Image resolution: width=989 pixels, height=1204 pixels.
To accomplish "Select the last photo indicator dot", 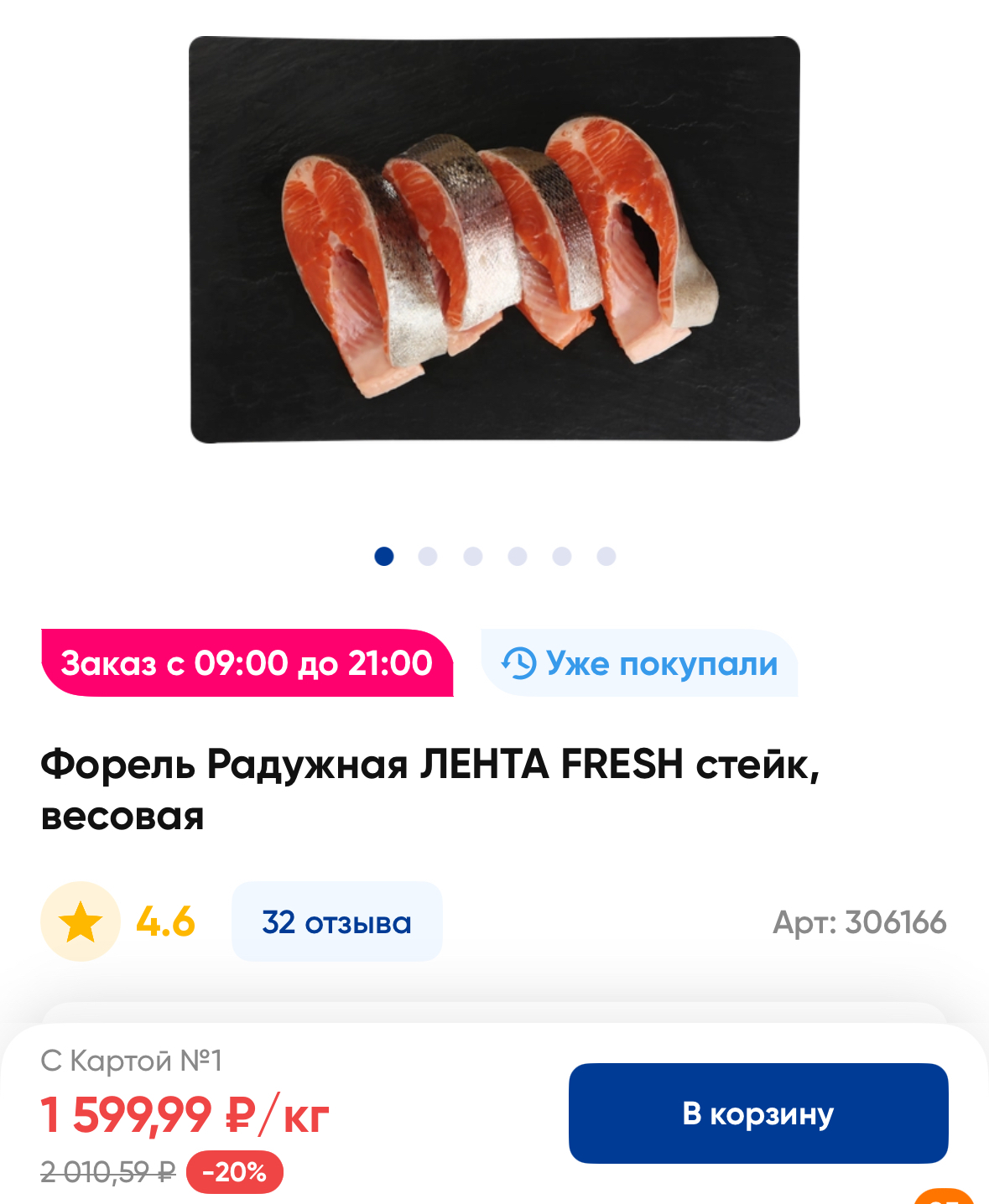I will pos(606,557).
